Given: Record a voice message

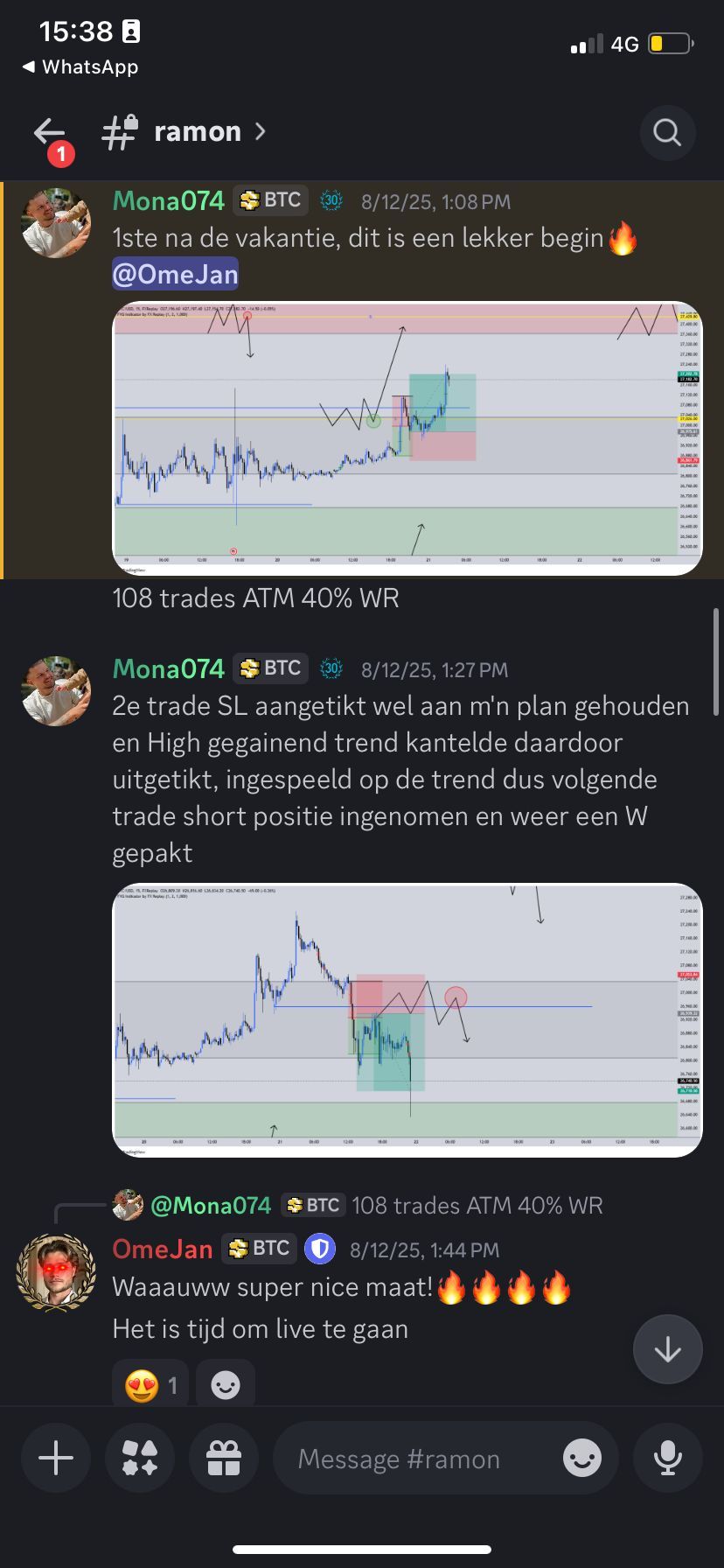Looking at the screenshot, I should [x=667, y=1459].
